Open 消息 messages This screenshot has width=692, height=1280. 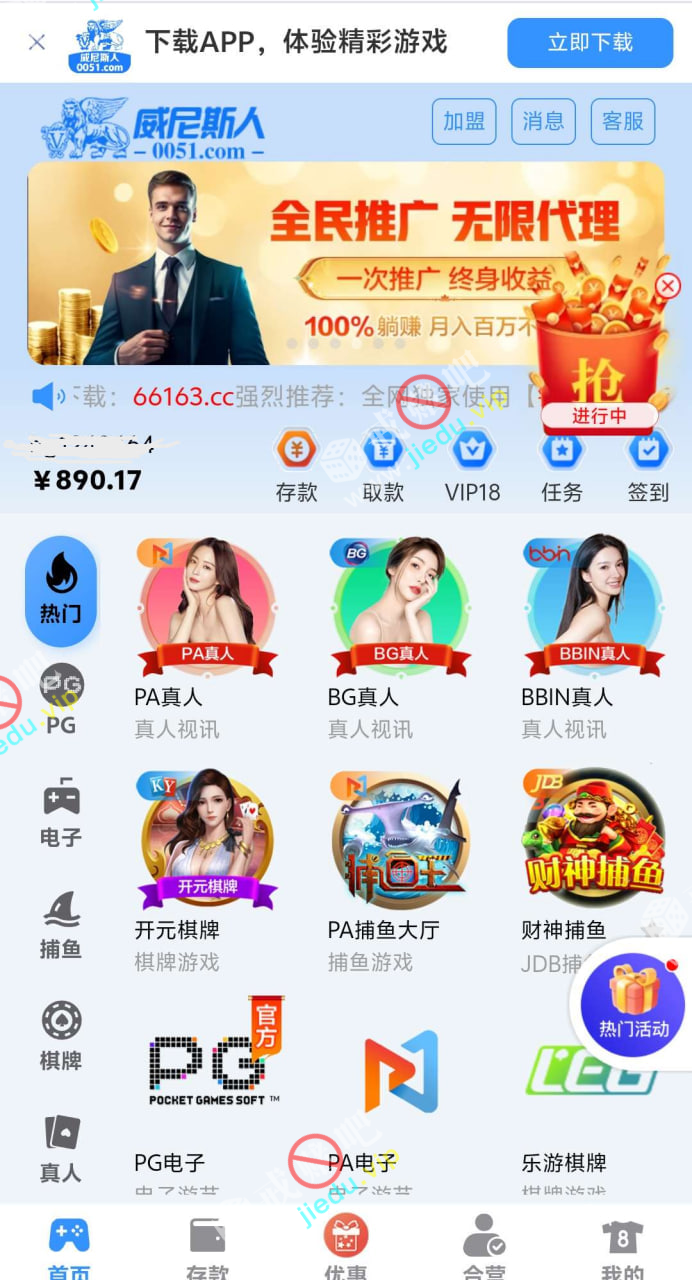pyautogui.click(x=543, y=122)
